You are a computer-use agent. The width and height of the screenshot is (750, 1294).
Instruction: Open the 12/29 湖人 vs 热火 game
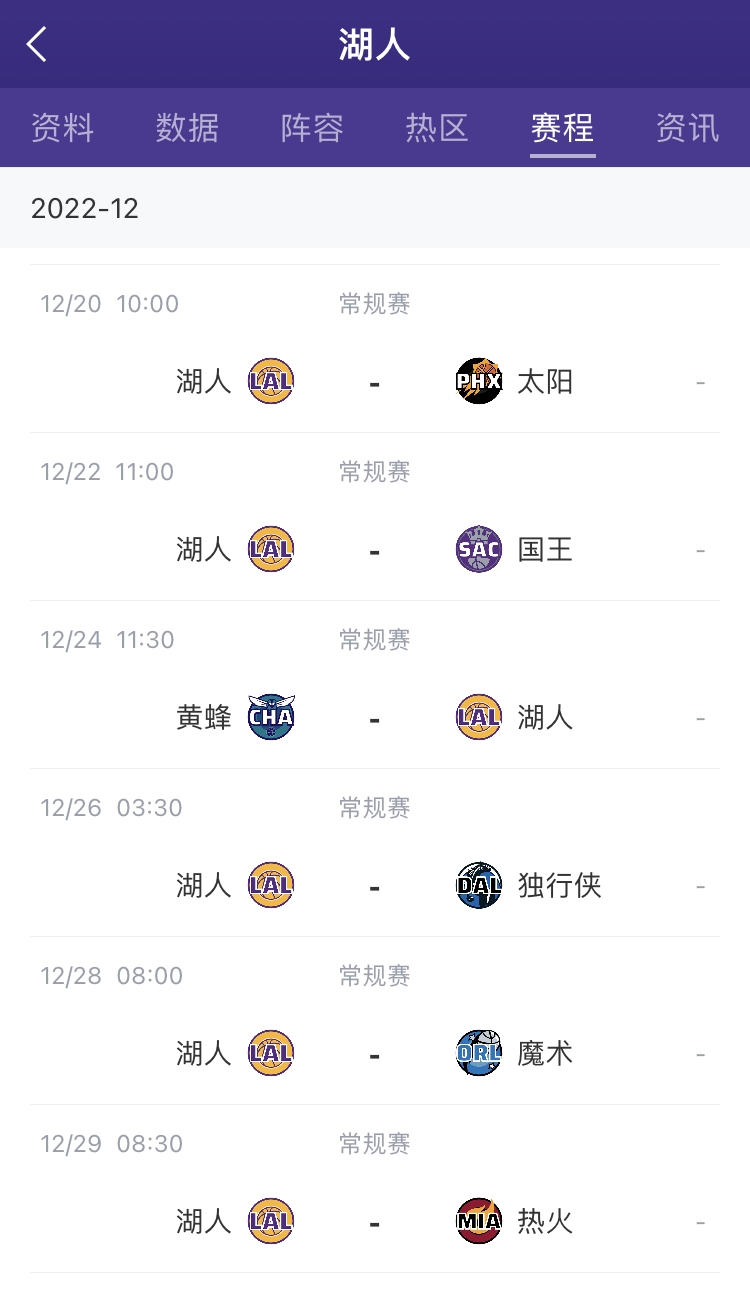(375, 1189)
